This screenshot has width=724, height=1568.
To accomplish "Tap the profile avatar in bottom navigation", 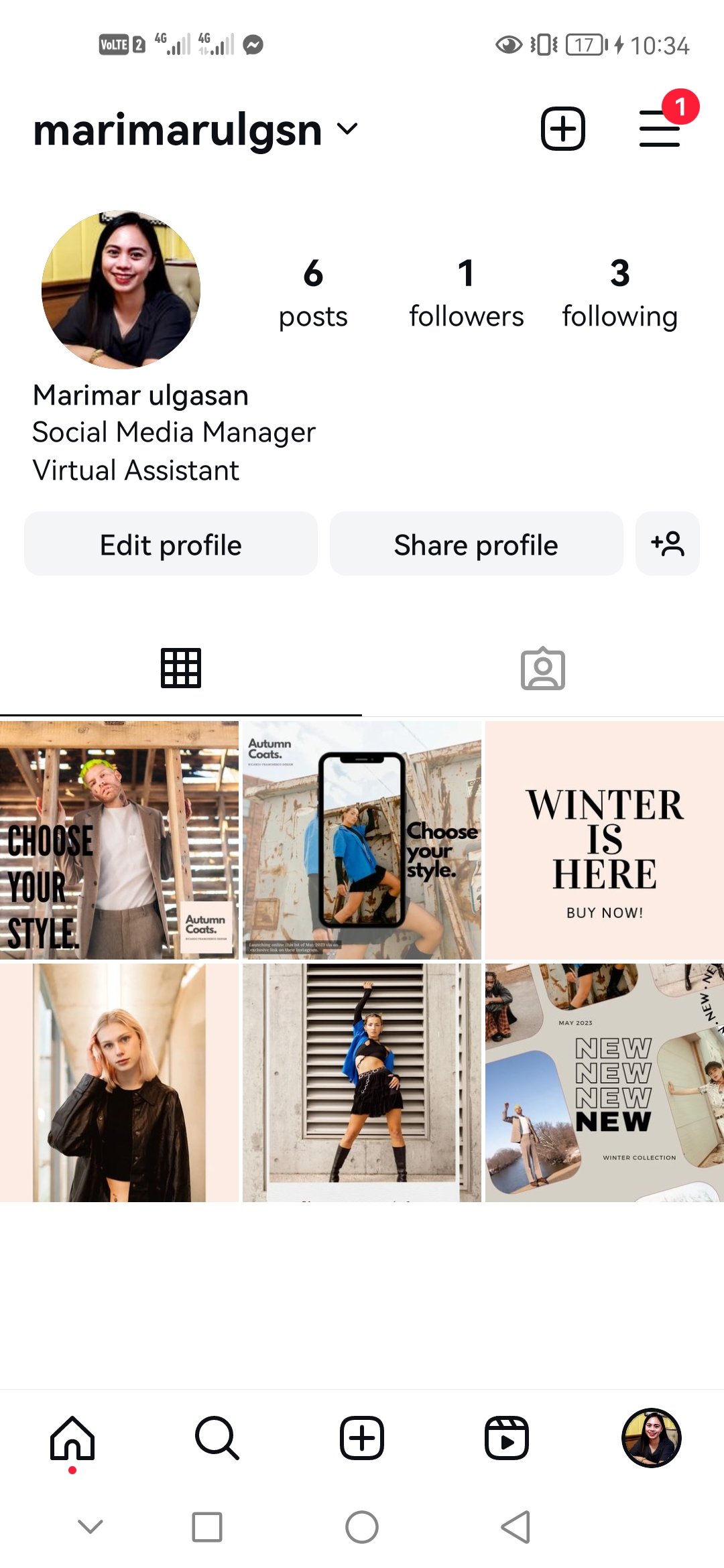I will pos(652,1438).
